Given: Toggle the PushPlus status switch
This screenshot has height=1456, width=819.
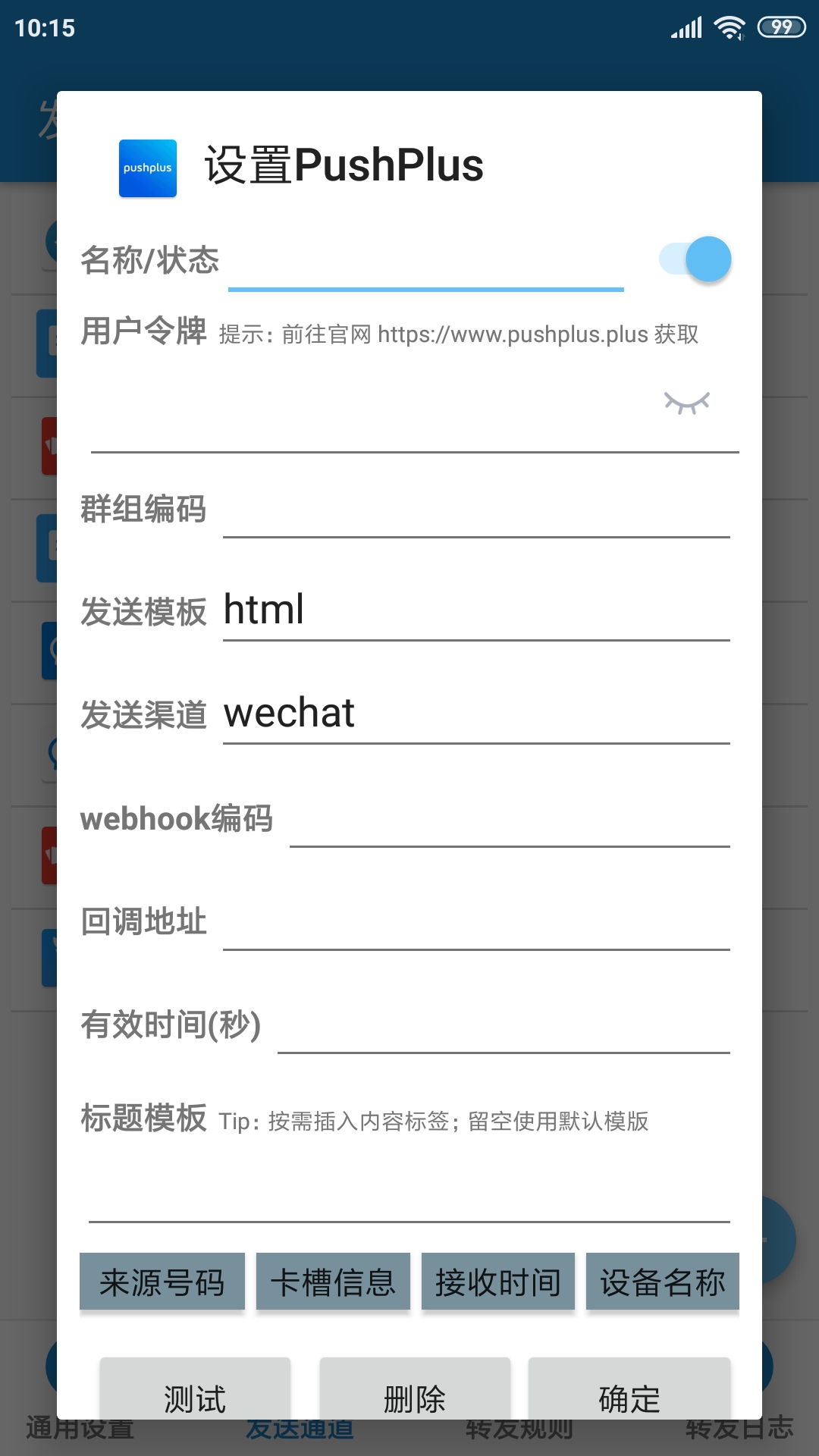Looking at the screenshot, I should [695, 259].
